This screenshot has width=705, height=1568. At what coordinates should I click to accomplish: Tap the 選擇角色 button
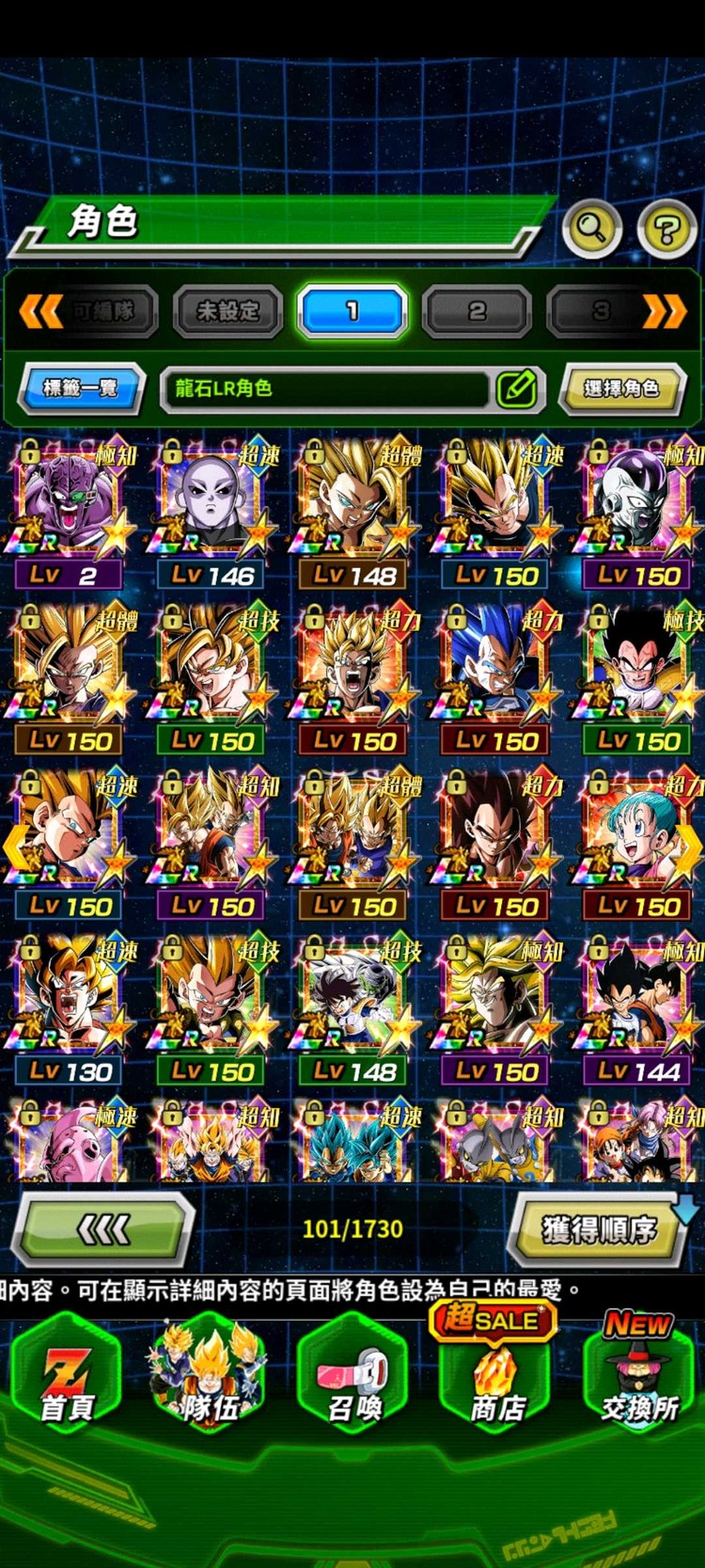(621, 388)
